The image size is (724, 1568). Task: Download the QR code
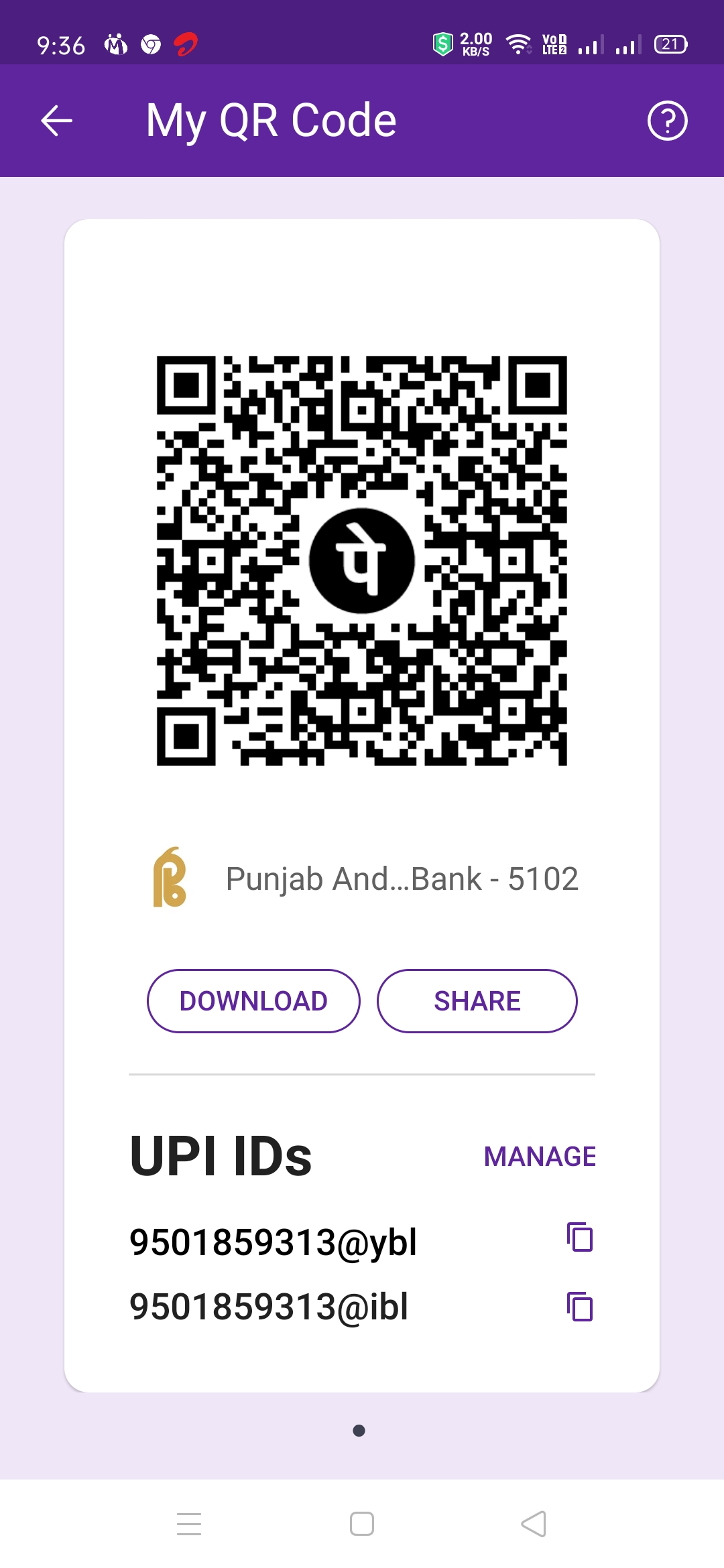(x=253, y=1001)
